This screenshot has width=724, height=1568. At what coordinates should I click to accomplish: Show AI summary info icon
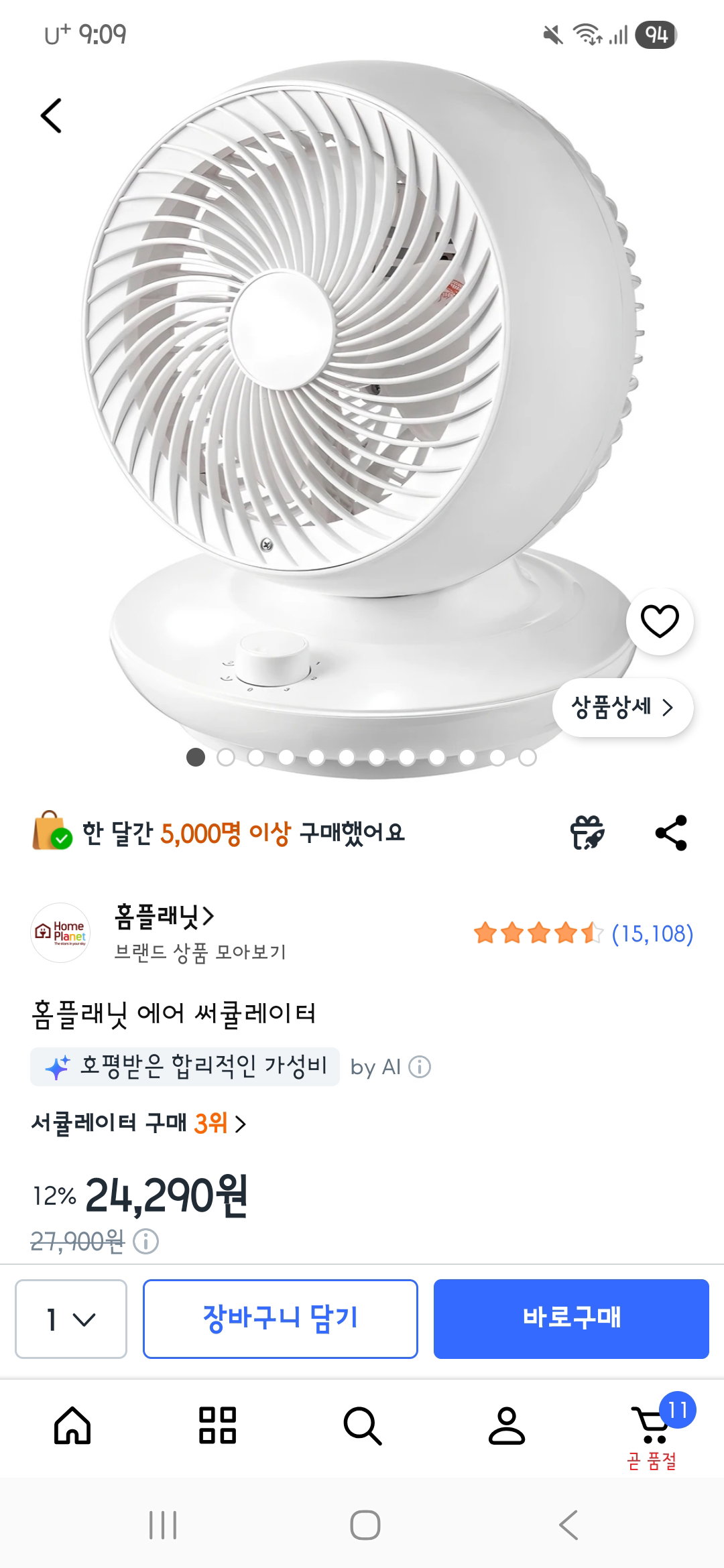[420, 1067]
